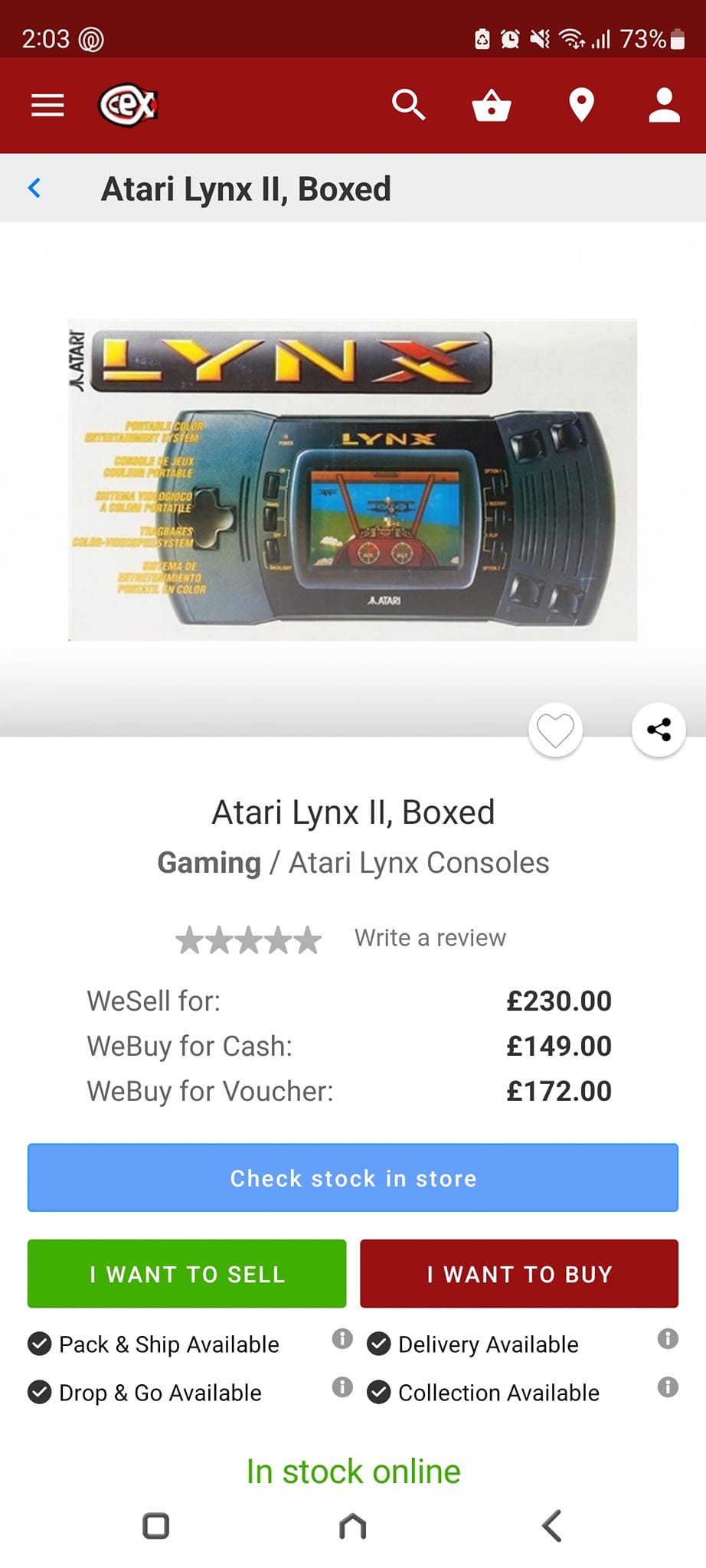Open the hamburger menu
Screen dimensions: 706x1568
(x=47, y=105)
